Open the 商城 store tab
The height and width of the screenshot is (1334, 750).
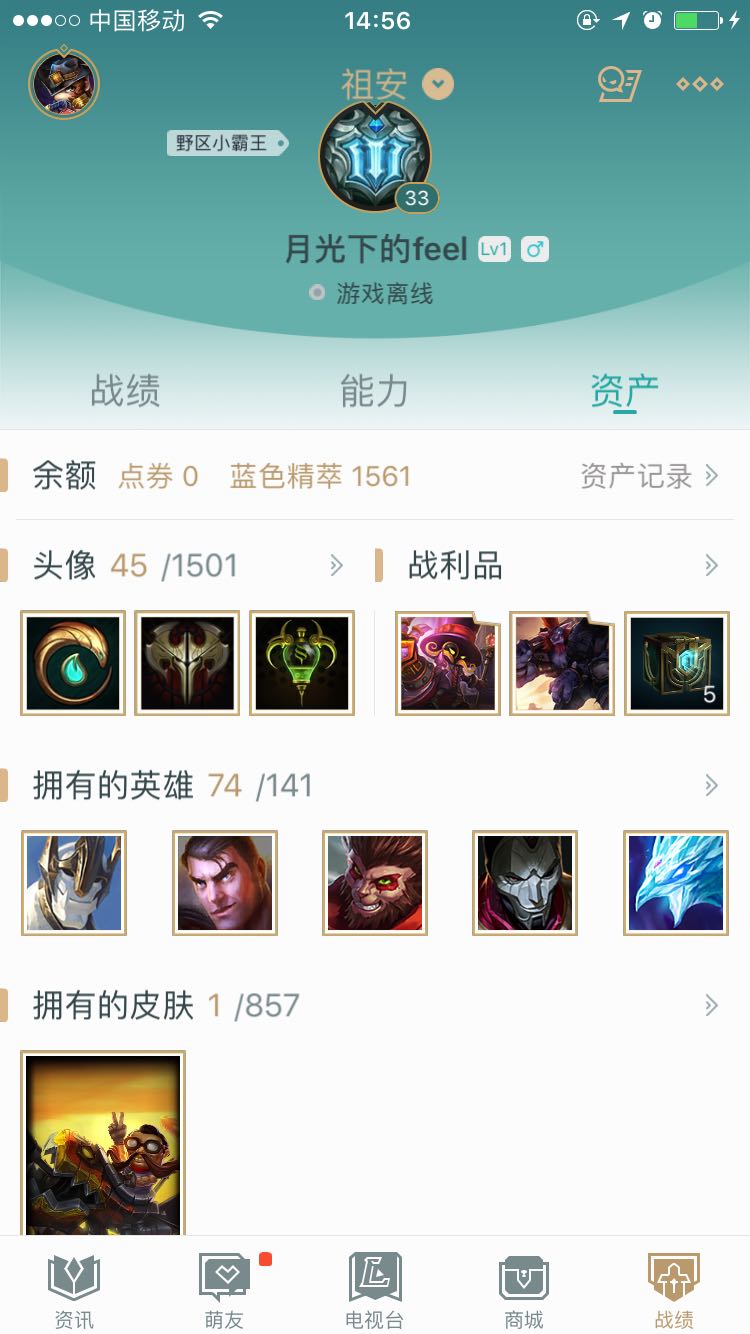tap(524, 1291)
